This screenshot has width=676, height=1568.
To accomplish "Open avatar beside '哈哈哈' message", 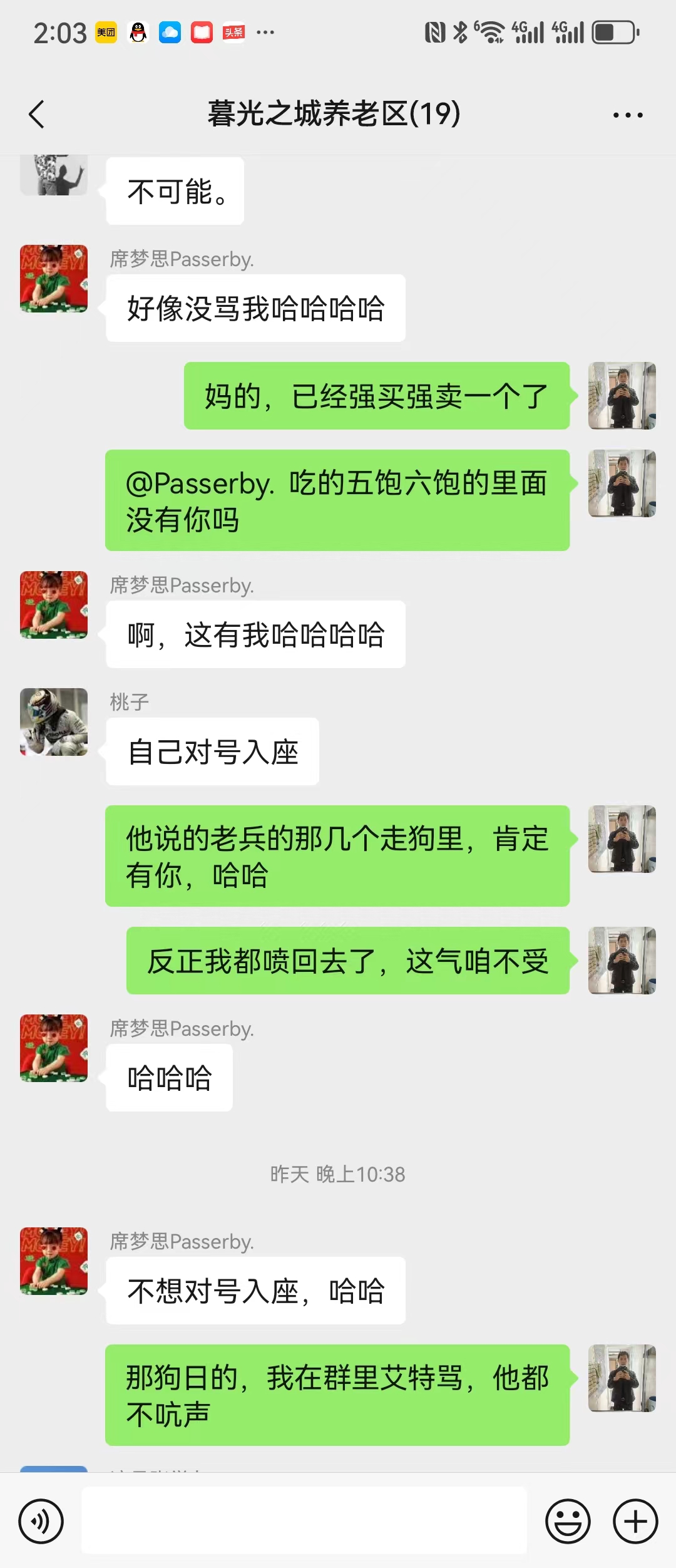I will (54, 1048).
